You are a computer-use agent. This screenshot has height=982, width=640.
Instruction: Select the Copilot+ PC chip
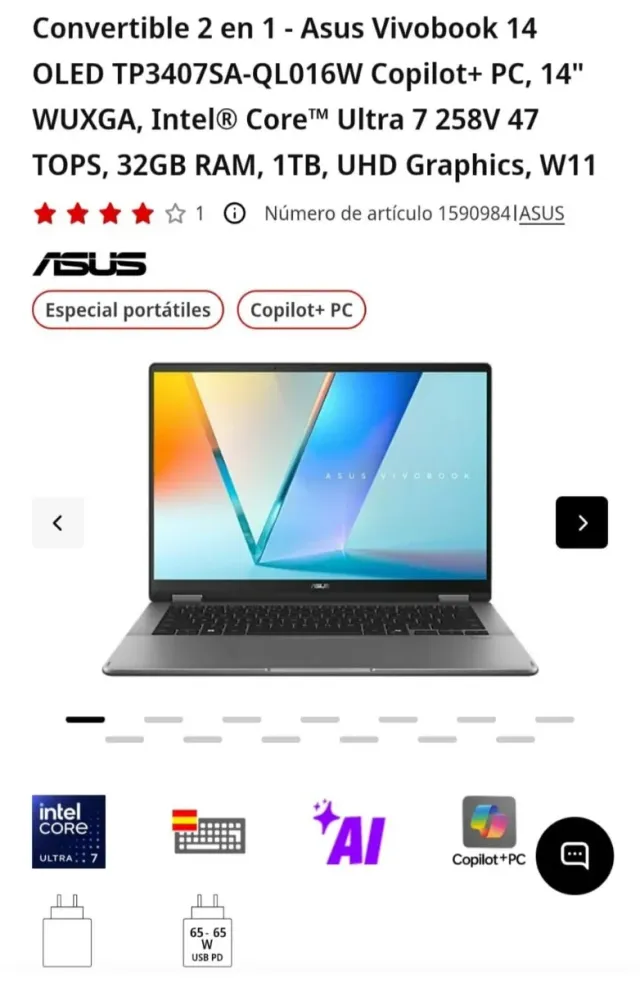[301, 310]
